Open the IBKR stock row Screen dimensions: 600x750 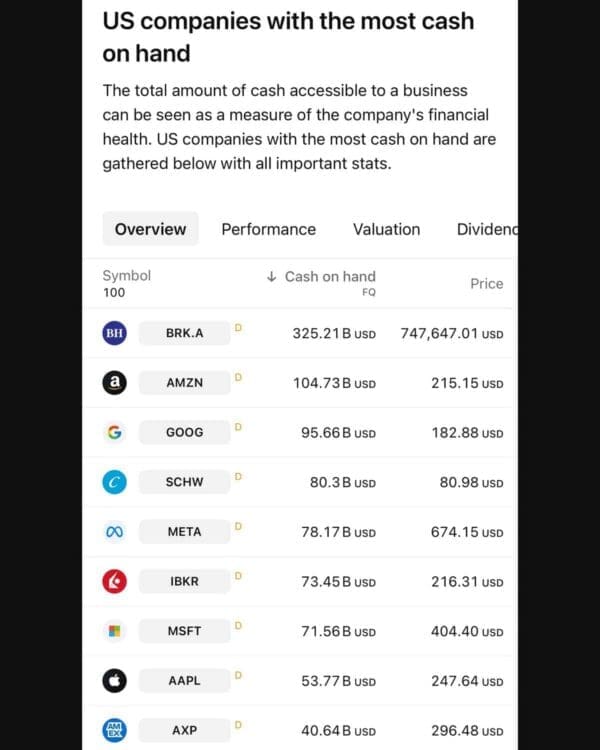184,581
